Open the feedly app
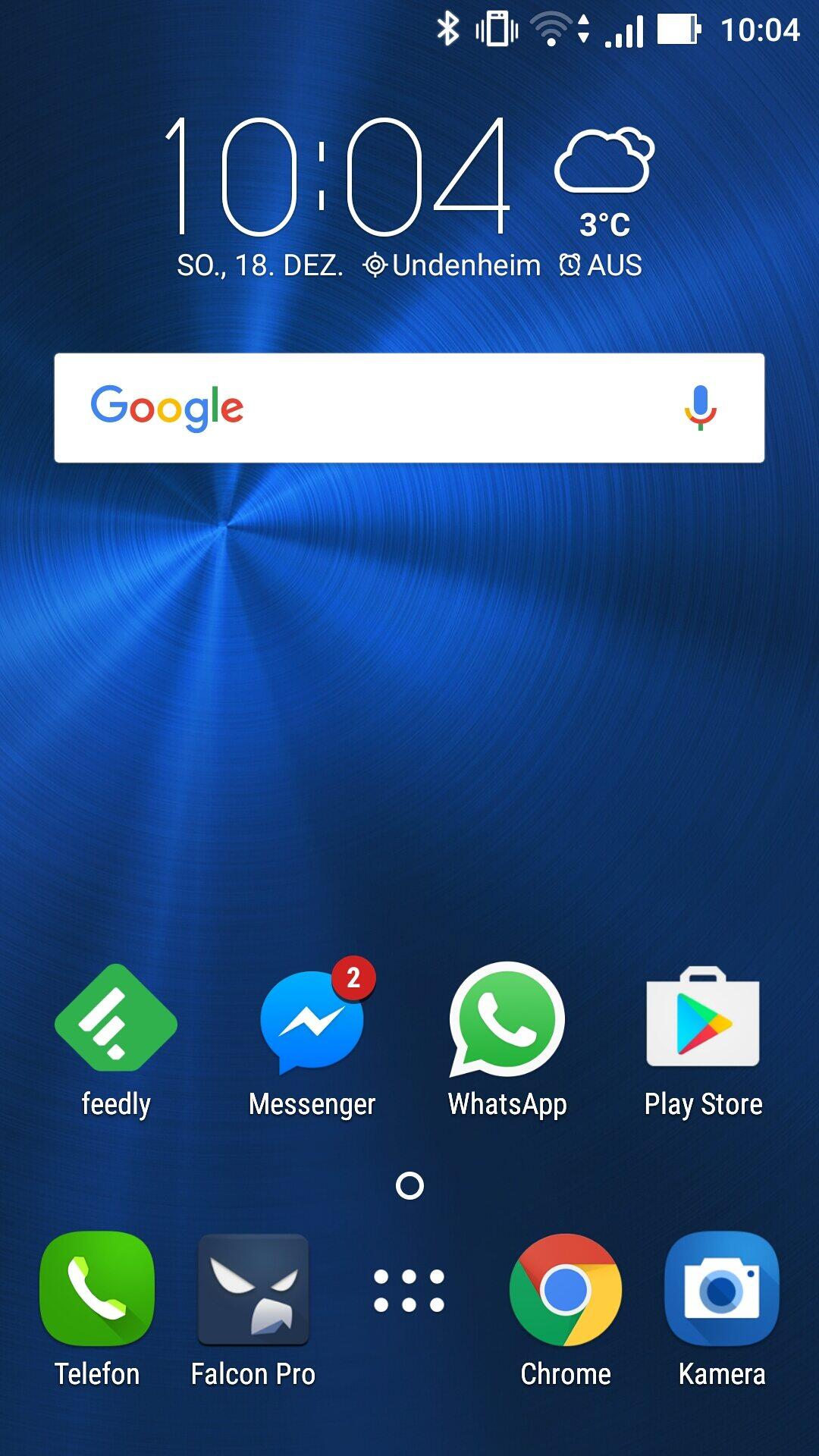The image size is (819, 1456). tap(116, 1020)
